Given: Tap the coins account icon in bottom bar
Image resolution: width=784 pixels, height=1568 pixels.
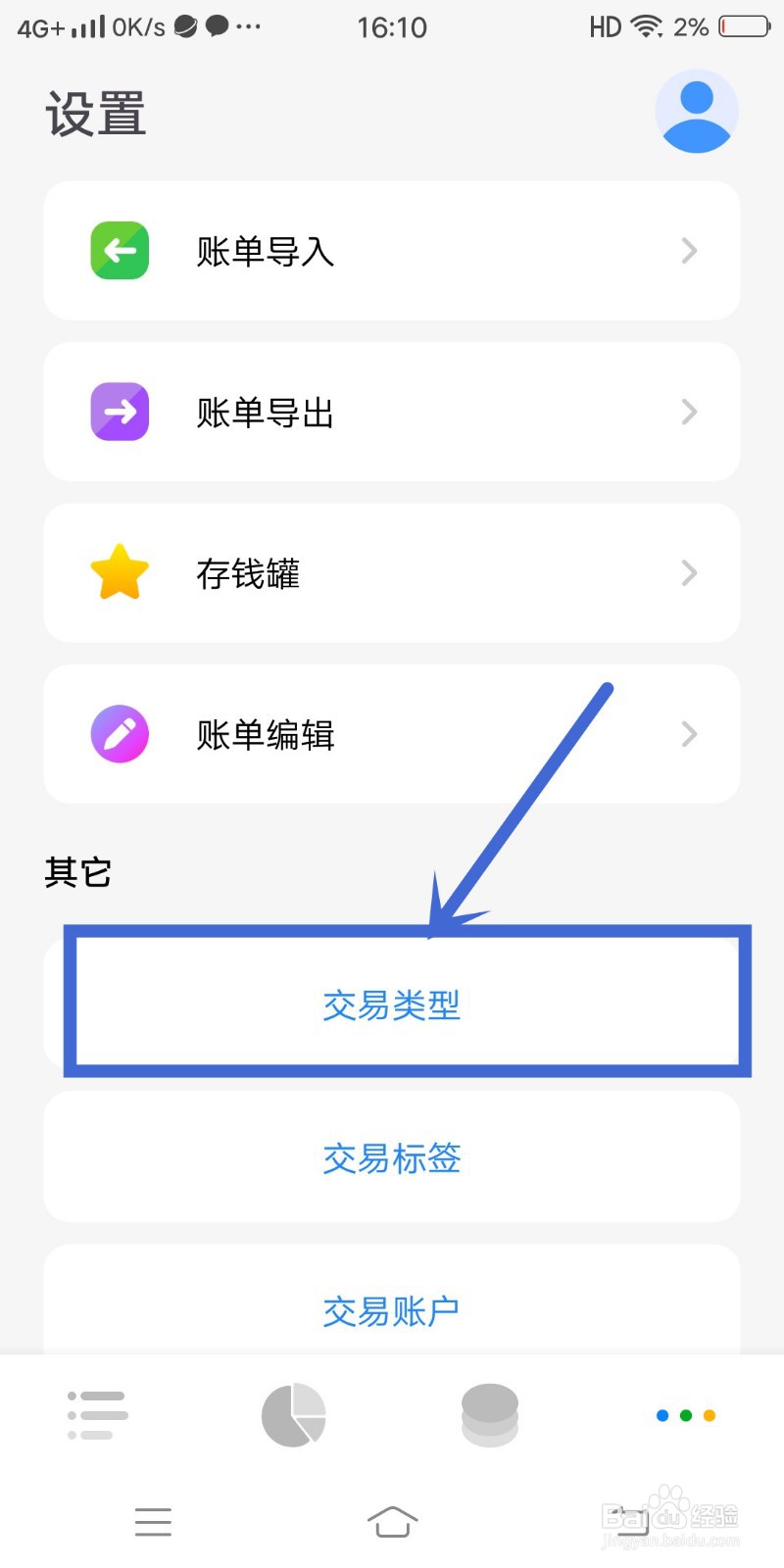Looking at the screenshot, I should coord(489,1414).
